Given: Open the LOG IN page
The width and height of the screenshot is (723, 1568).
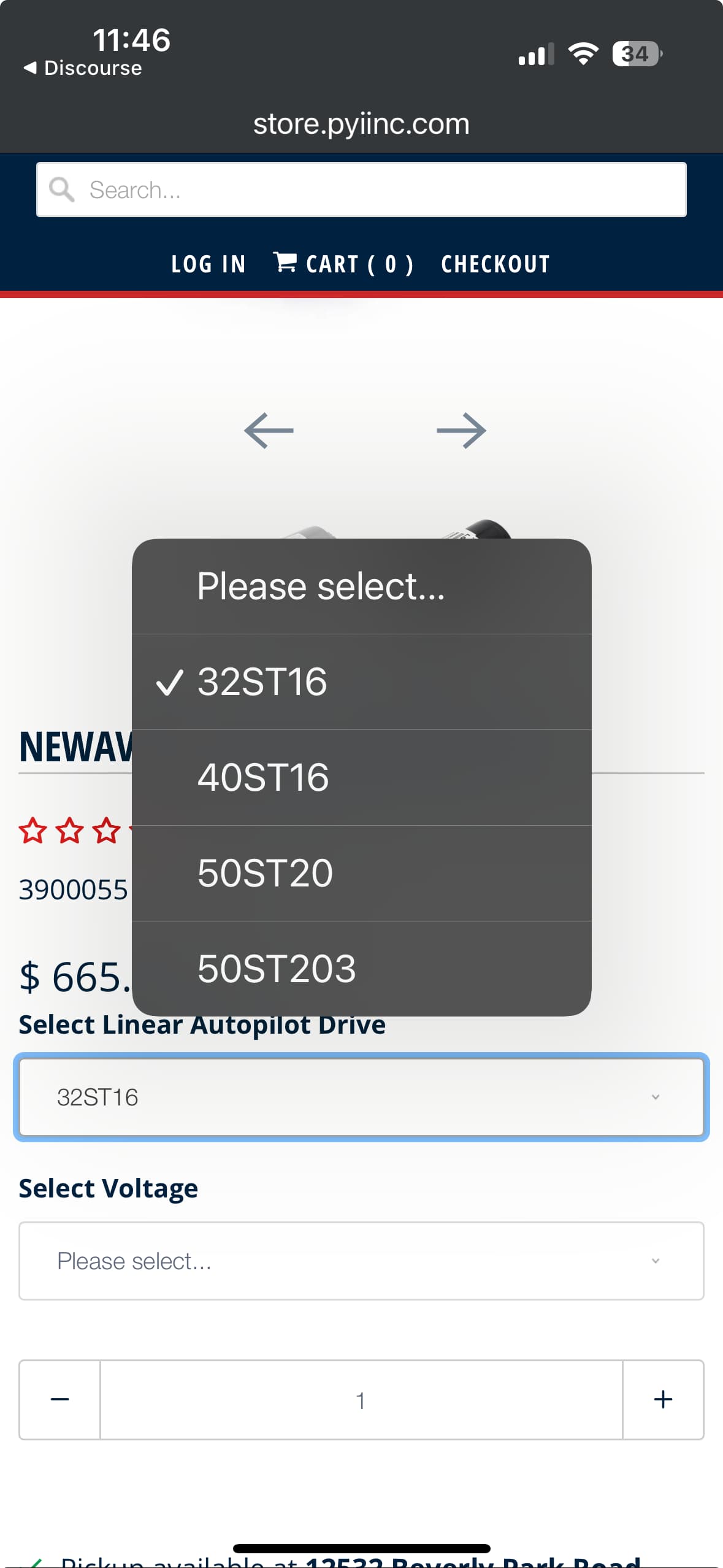Looking at the screenshot, I should [x=208, y=264].
